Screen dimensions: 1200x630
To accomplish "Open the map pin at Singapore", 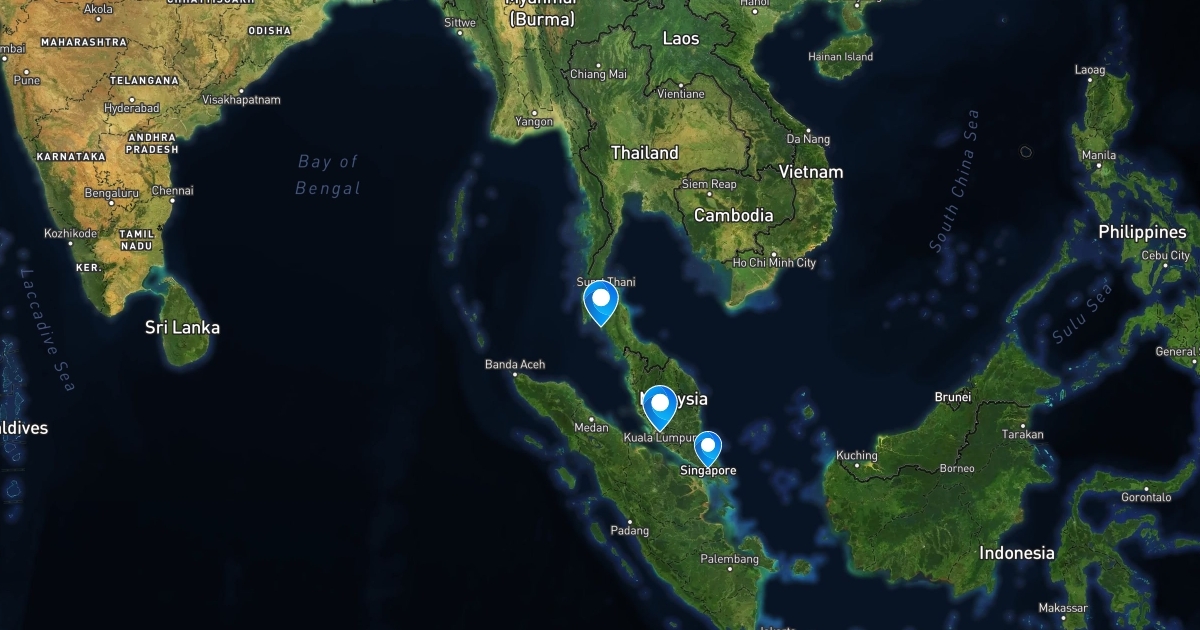I will point(708,448).
